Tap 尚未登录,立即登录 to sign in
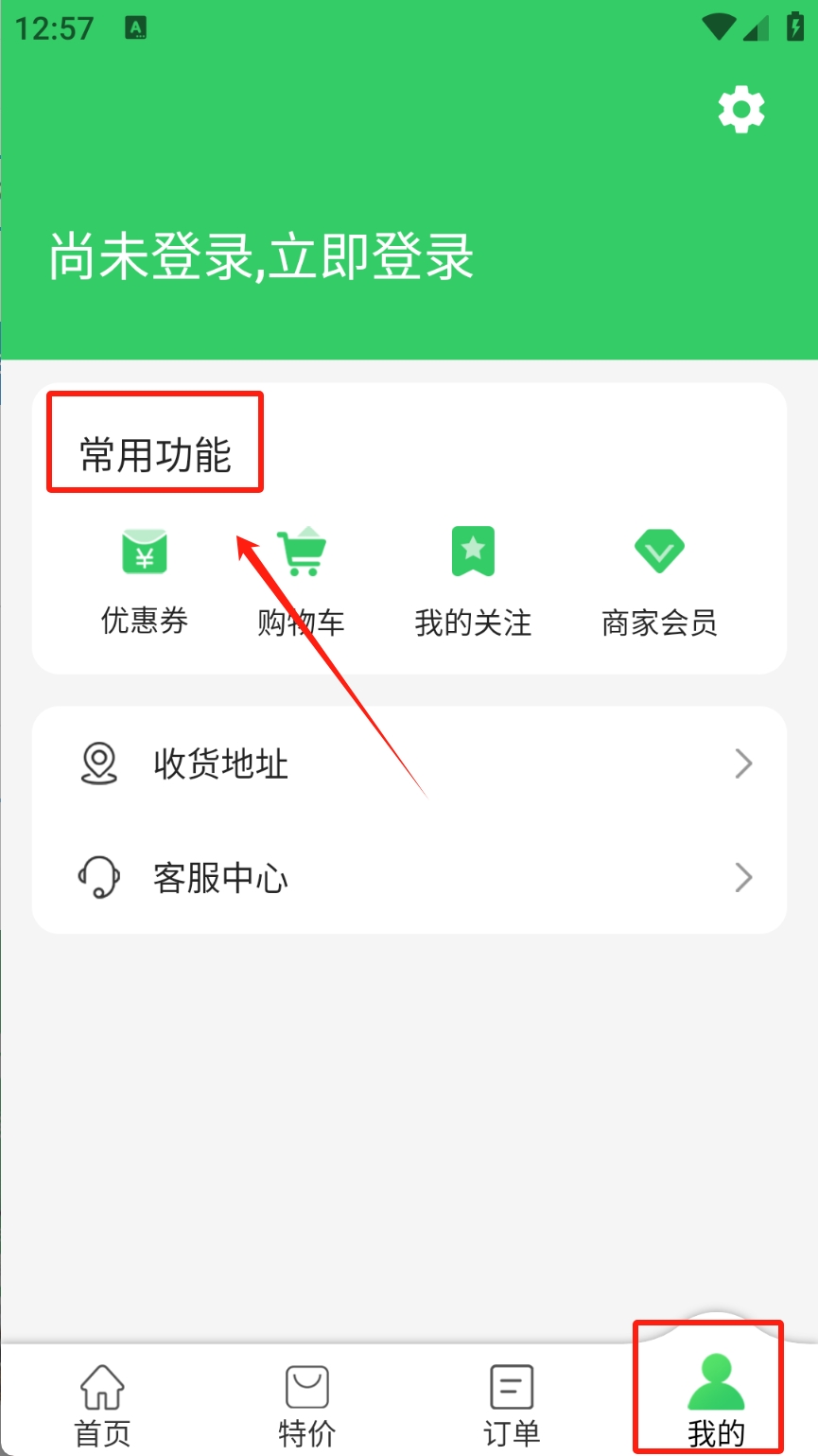The height and width of the screenshot is (1456, 818). [261, 256]
